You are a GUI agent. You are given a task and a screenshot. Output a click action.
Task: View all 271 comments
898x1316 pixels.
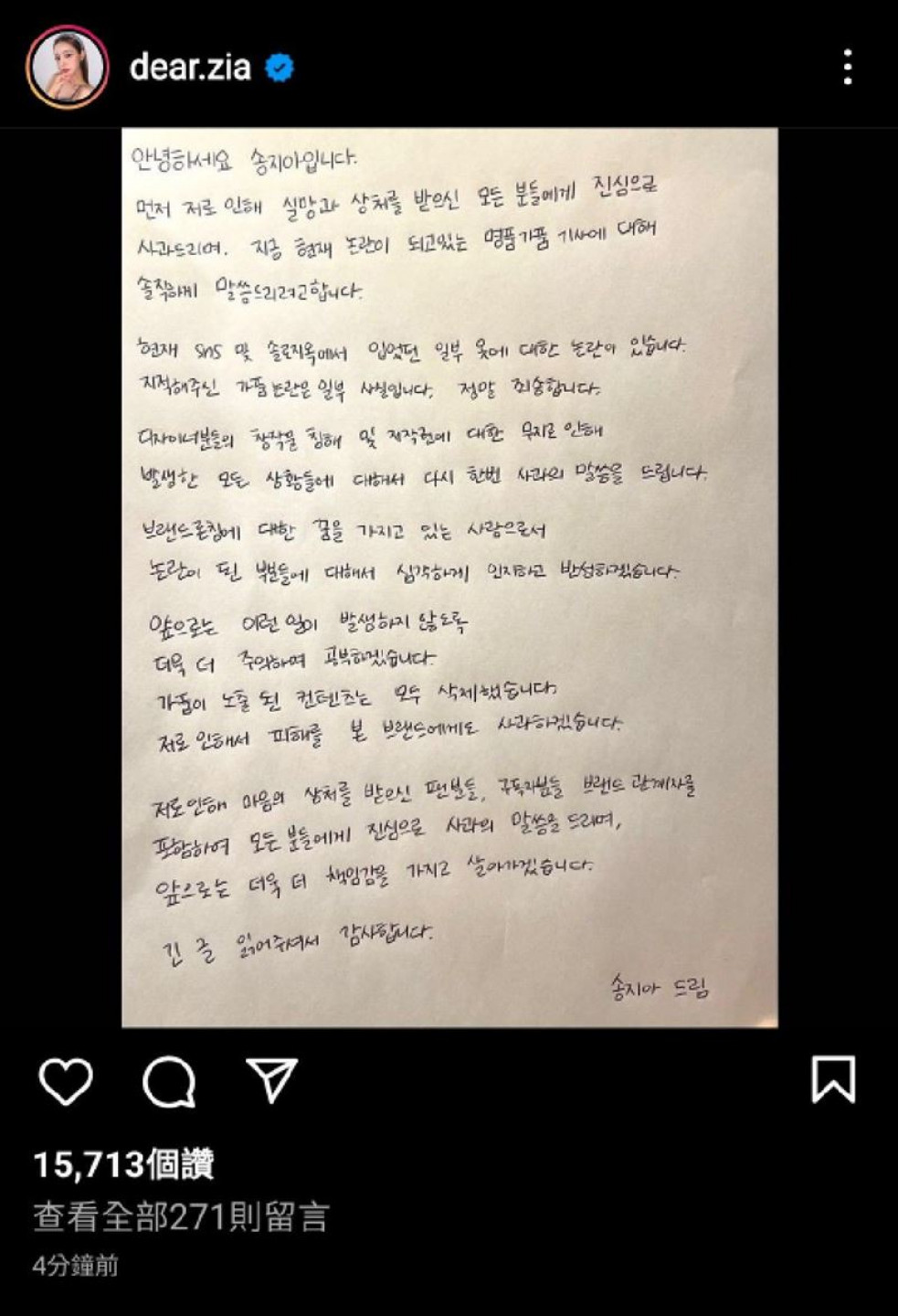point(181,1216)
